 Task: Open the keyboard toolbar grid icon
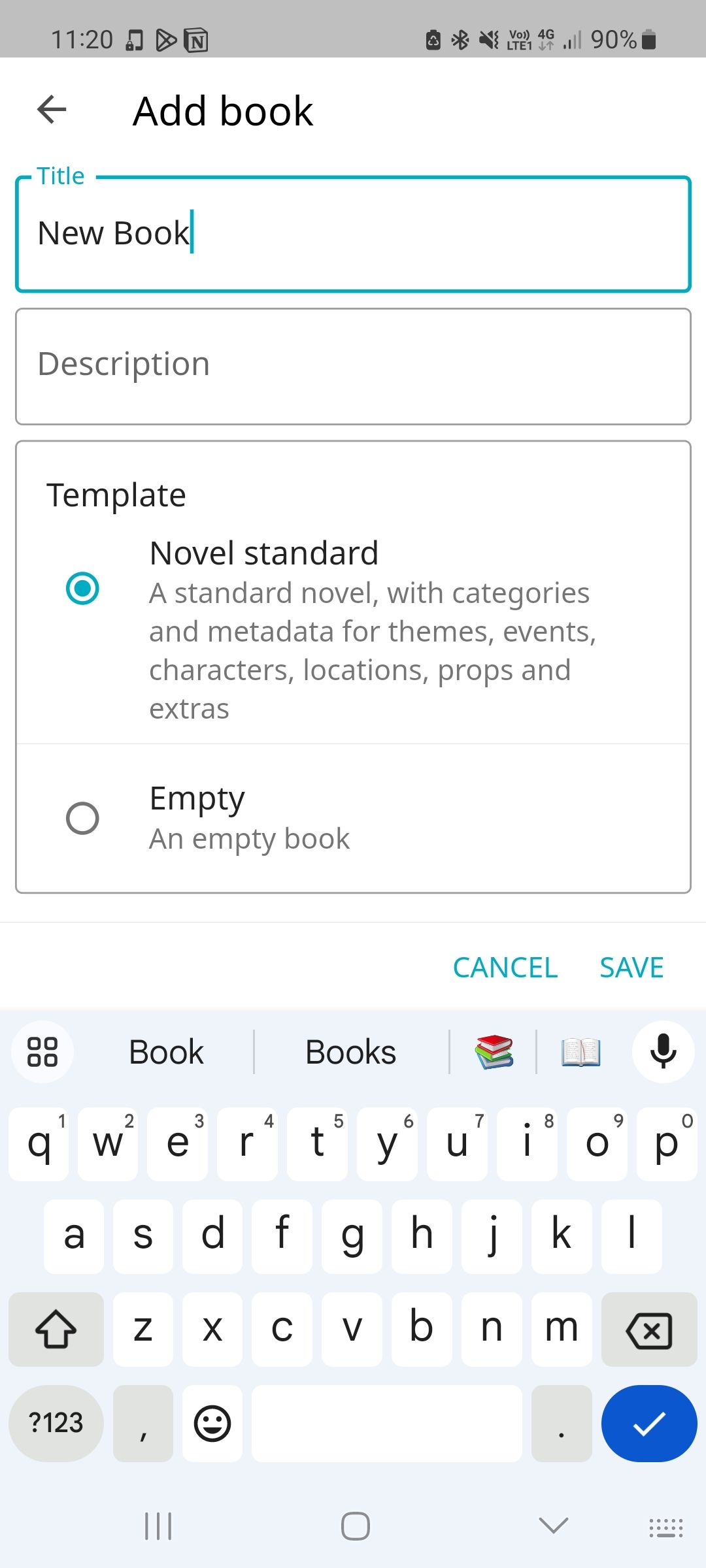tap(42, 1051)
